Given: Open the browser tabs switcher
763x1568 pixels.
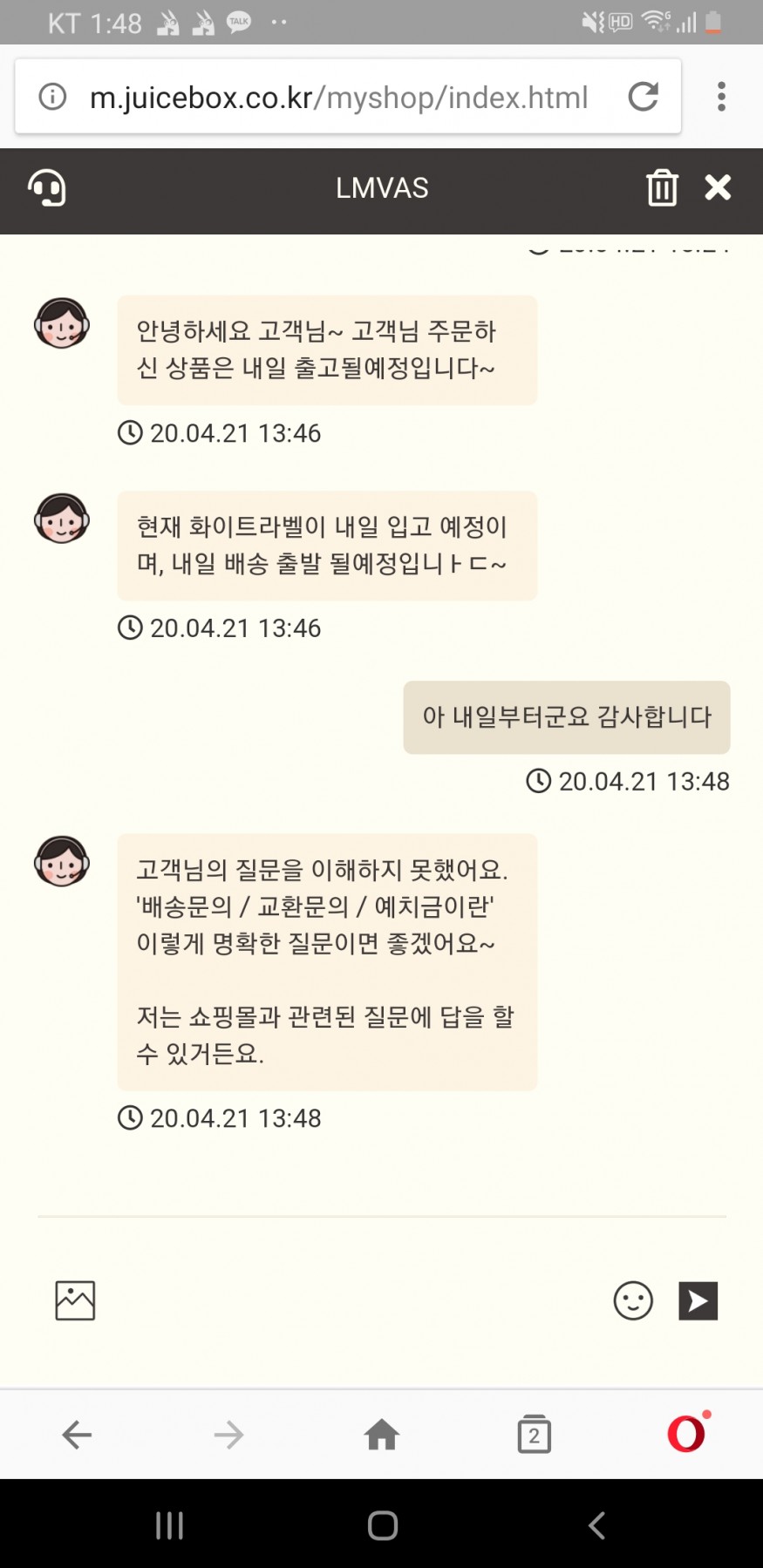Looking at the screenshot, I should pyautogui.click(x=534, y=1435).
